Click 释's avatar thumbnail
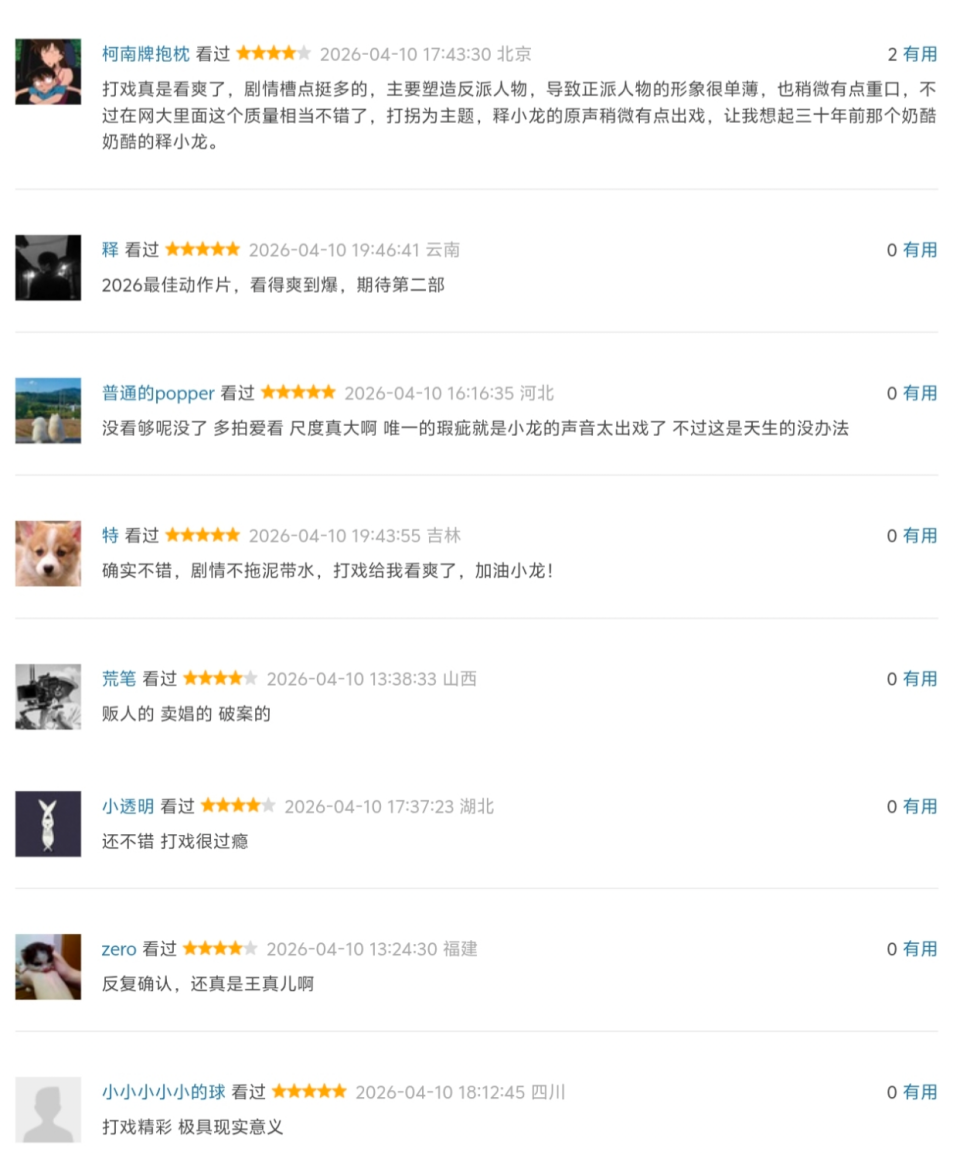Viewport: 960px width, 1155px height. coord(48,267)
